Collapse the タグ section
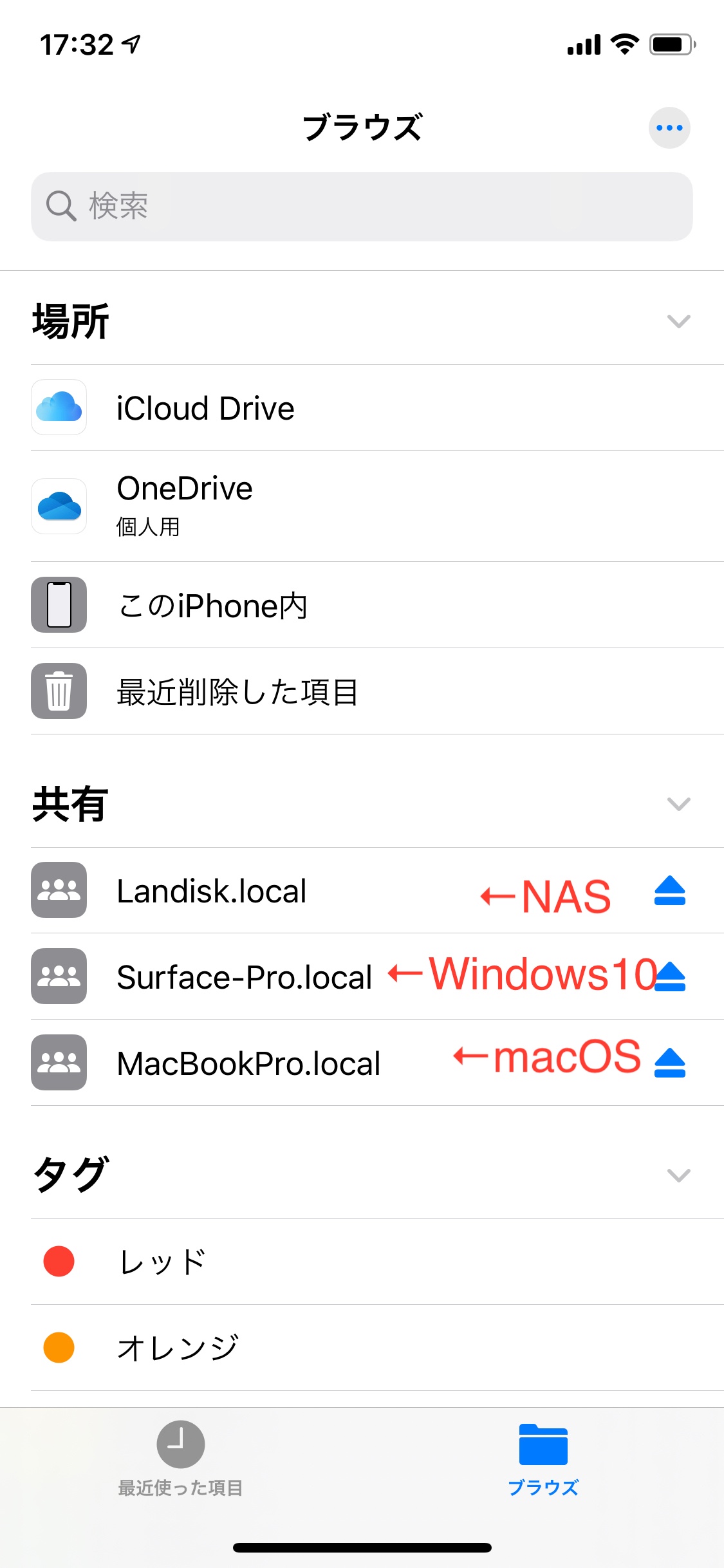724x1568 pixels. pos(678,1175)
